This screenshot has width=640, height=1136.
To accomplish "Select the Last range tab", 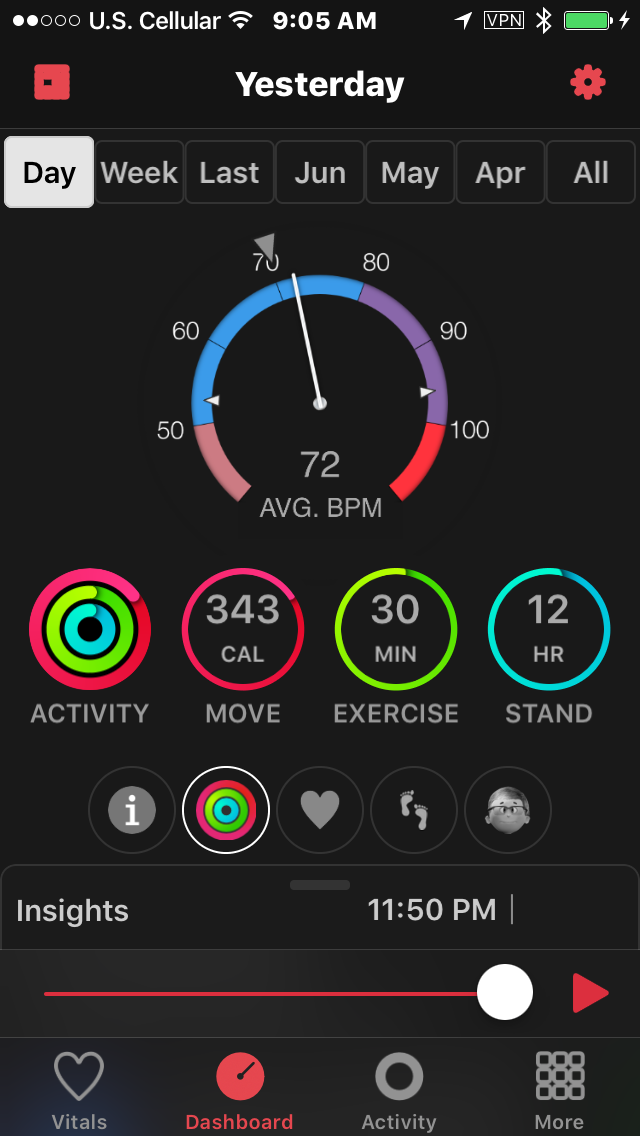I will (x=229, y=173).
